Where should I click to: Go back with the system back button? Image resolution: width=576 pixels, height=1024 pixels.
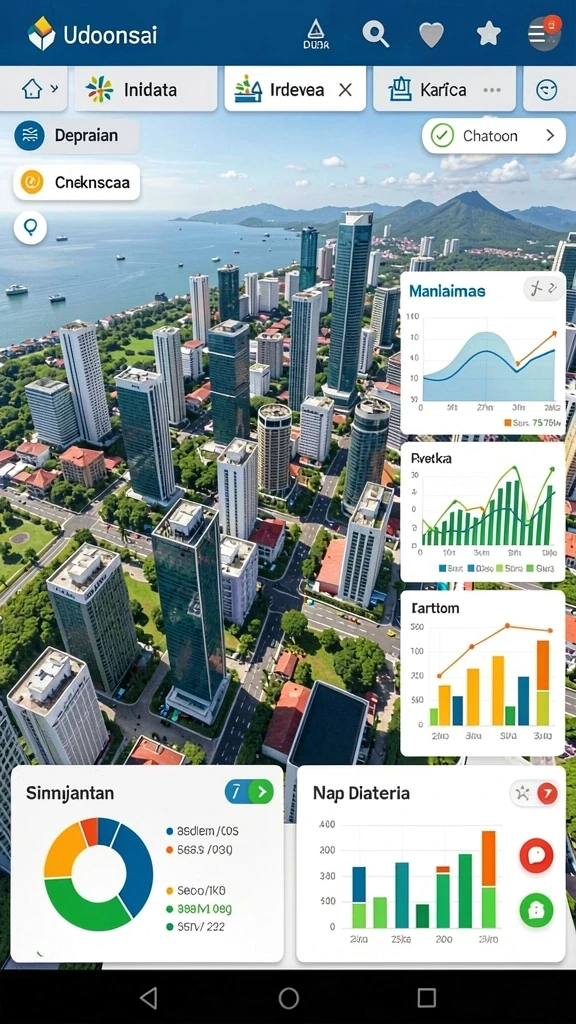coord(150,997)
